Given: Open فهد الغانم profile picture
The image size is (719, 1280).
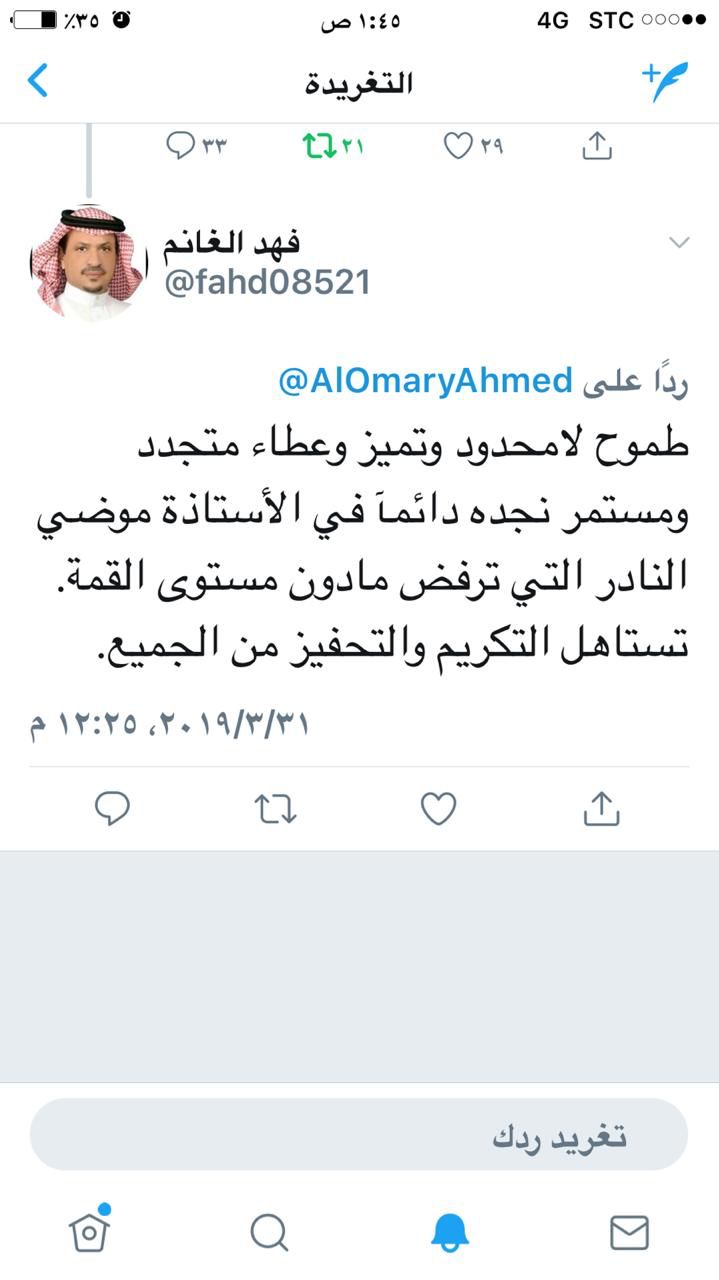Looking at the screenshot, I should pos(88,263).
